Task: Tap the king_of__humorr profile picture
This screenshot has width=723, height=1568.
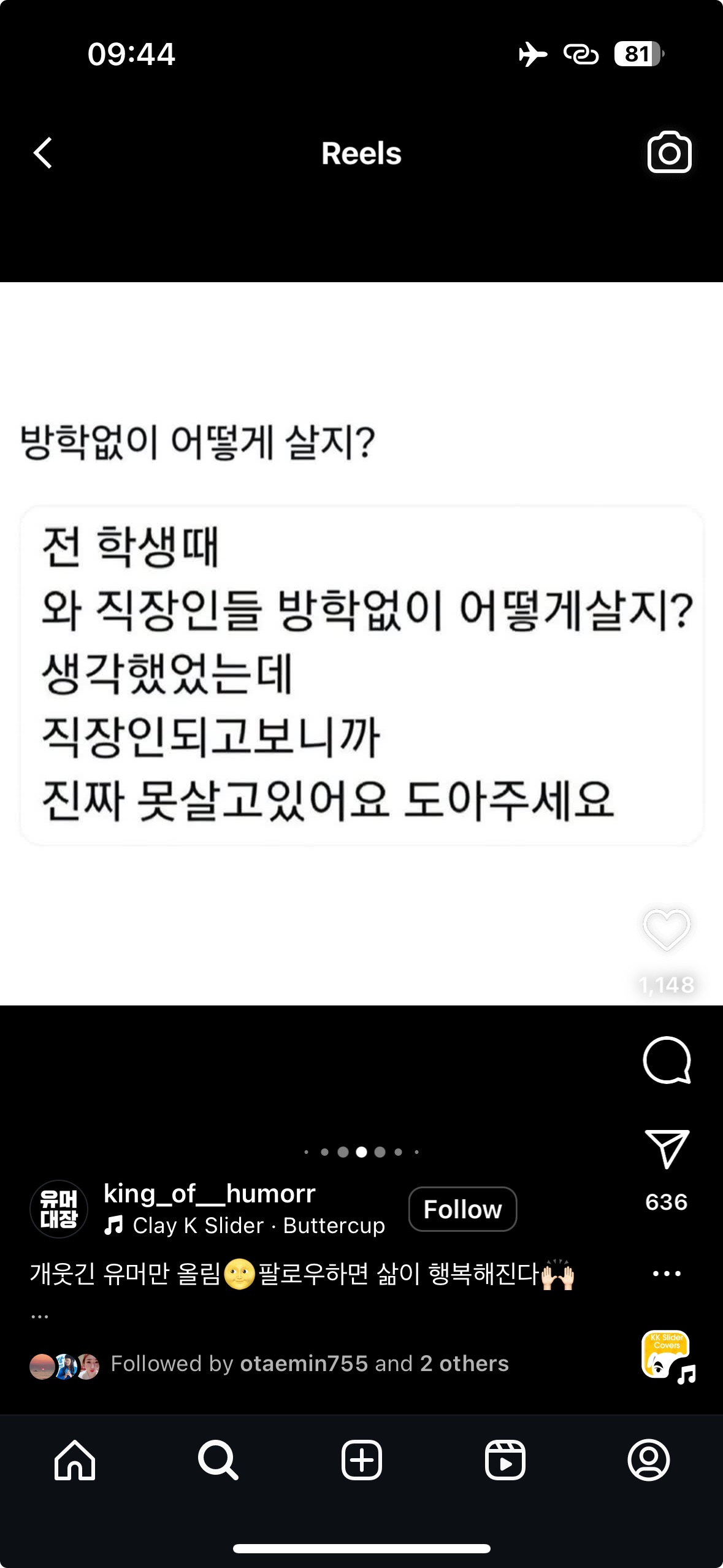Action: point(59,1209)
